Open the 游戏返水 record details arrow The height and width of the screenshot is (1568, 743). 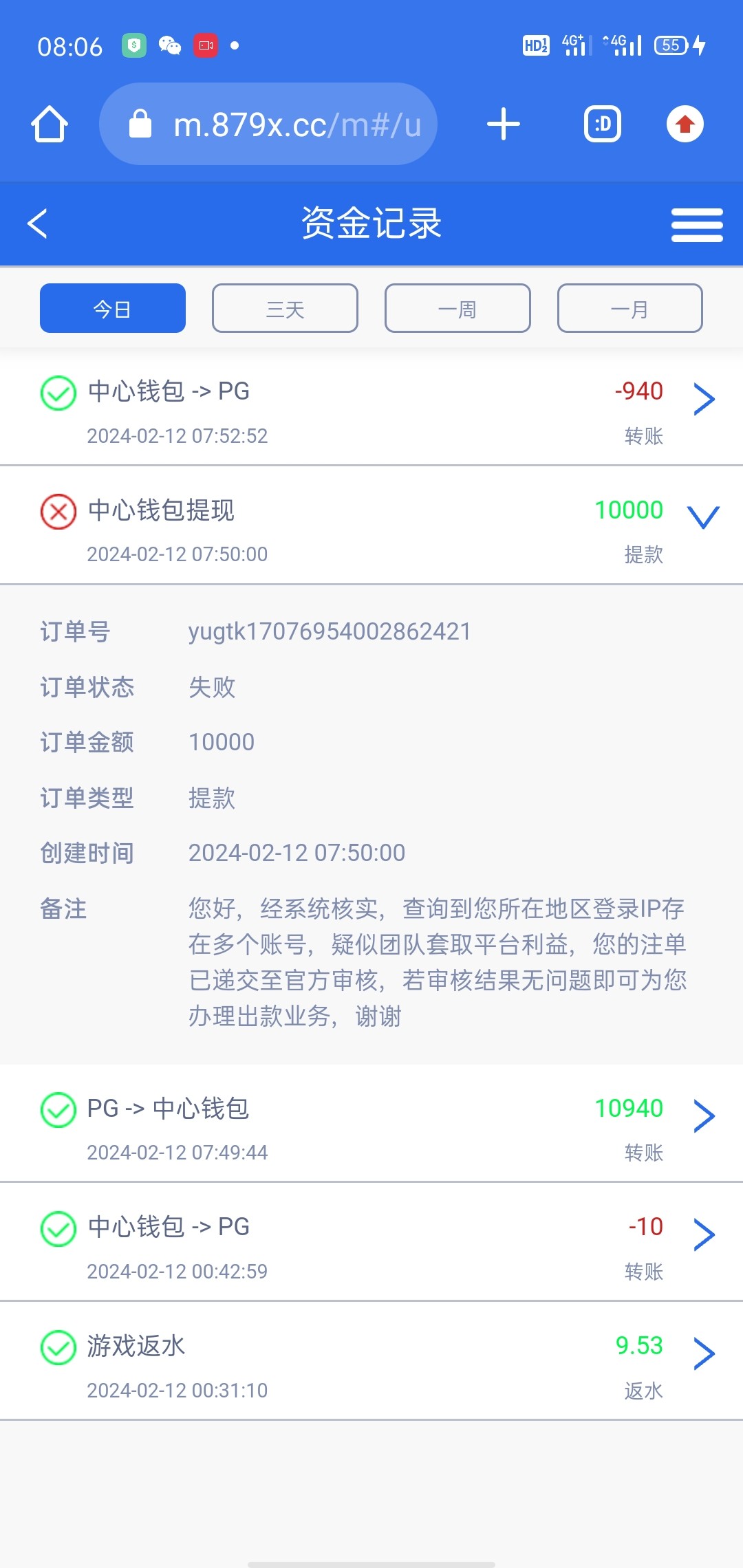point(703,1353)
